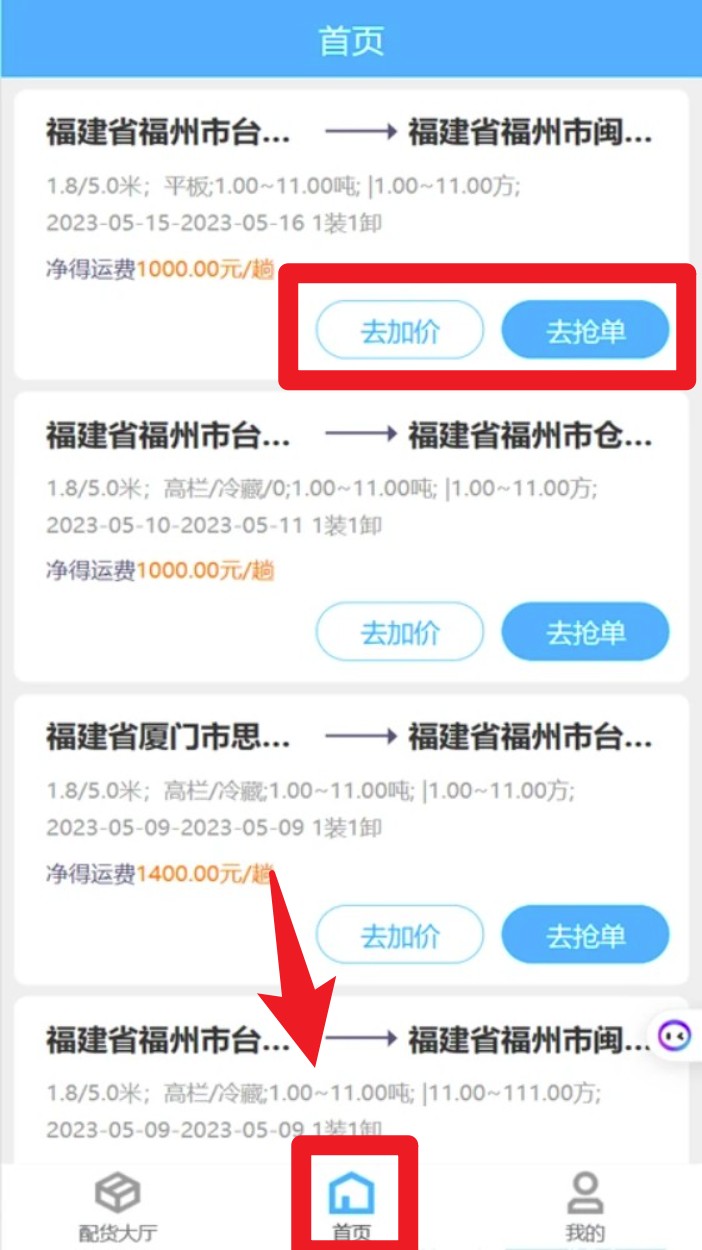Grab the 2023-05-10 order with 去抢单
The width and height of the screenshot is (702, 1250).
(x=585, y=632)
